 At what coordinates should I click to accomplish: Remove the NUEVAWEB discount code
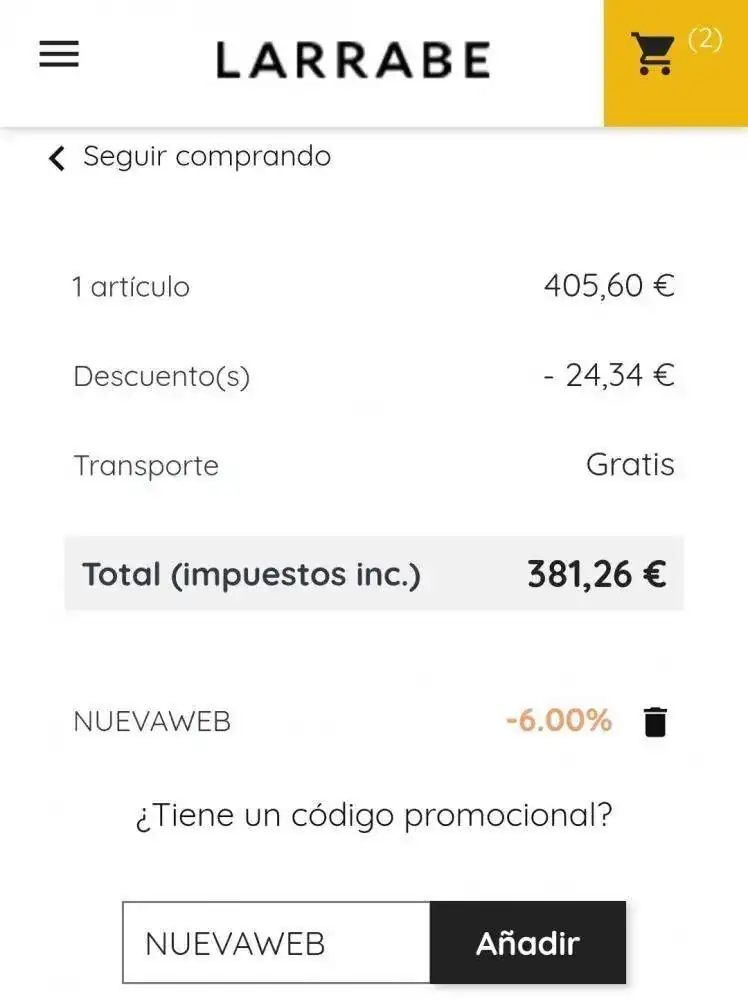tap(655, 721)
